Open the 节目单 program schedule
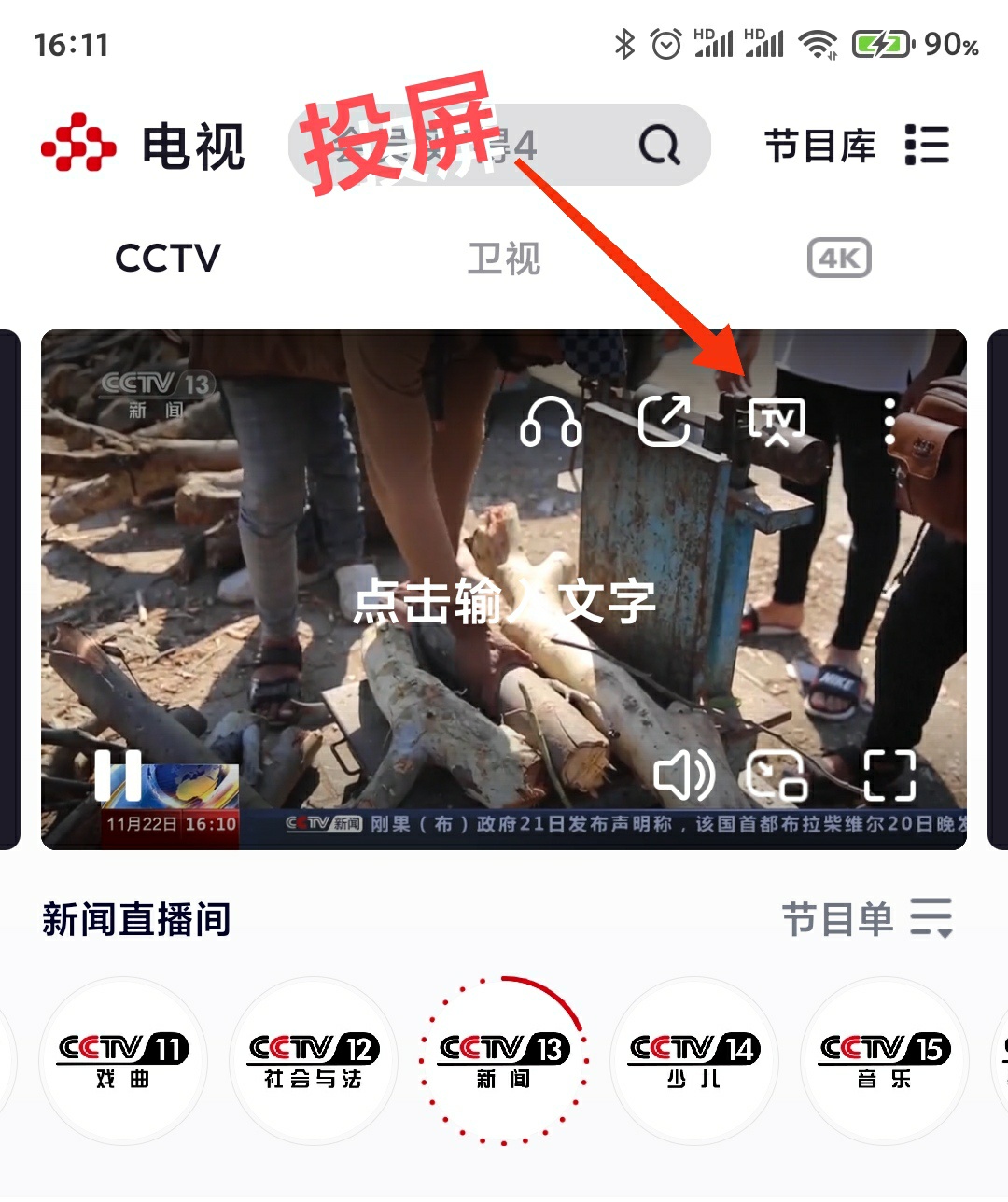 [866, 919]
